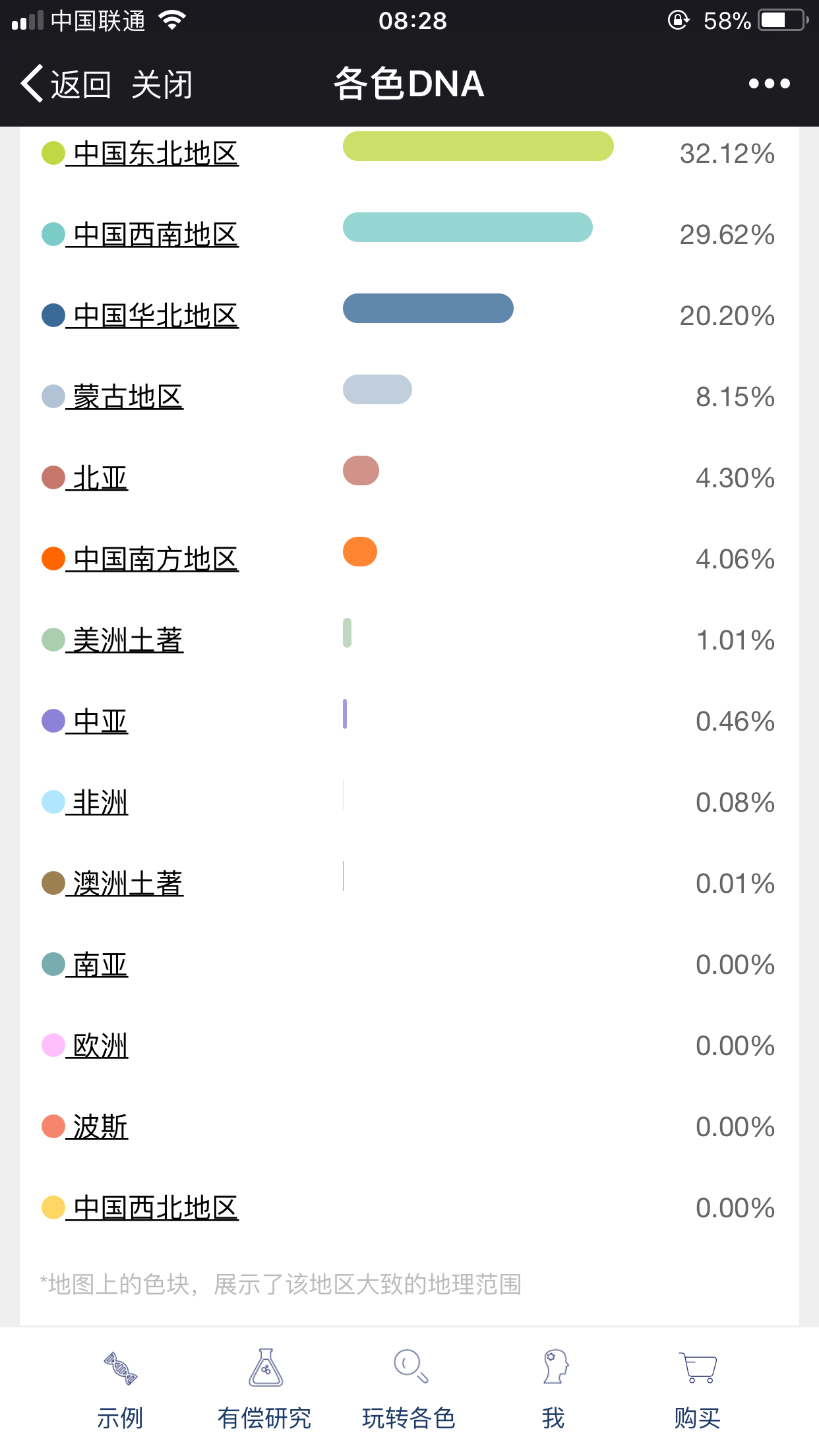Tap the 南亚 link

pos(100,965)
